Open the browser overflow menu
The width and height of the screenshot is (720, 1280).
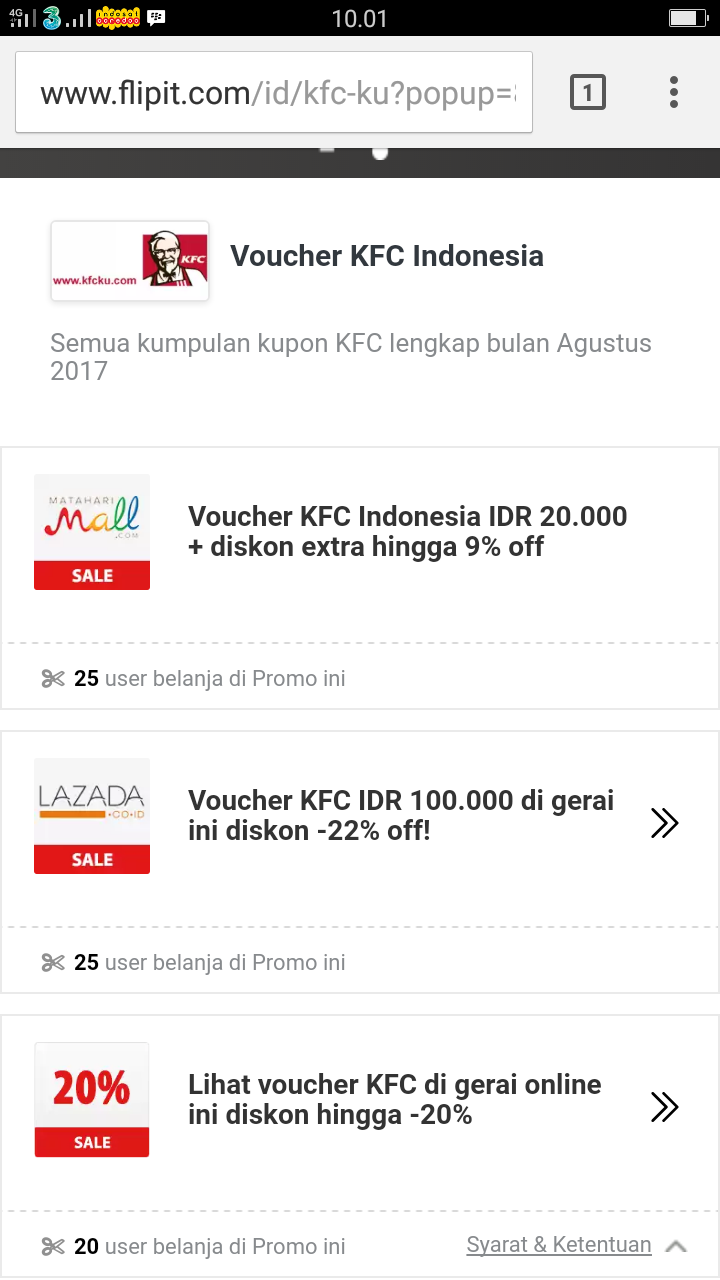click(x=674, y=93)
